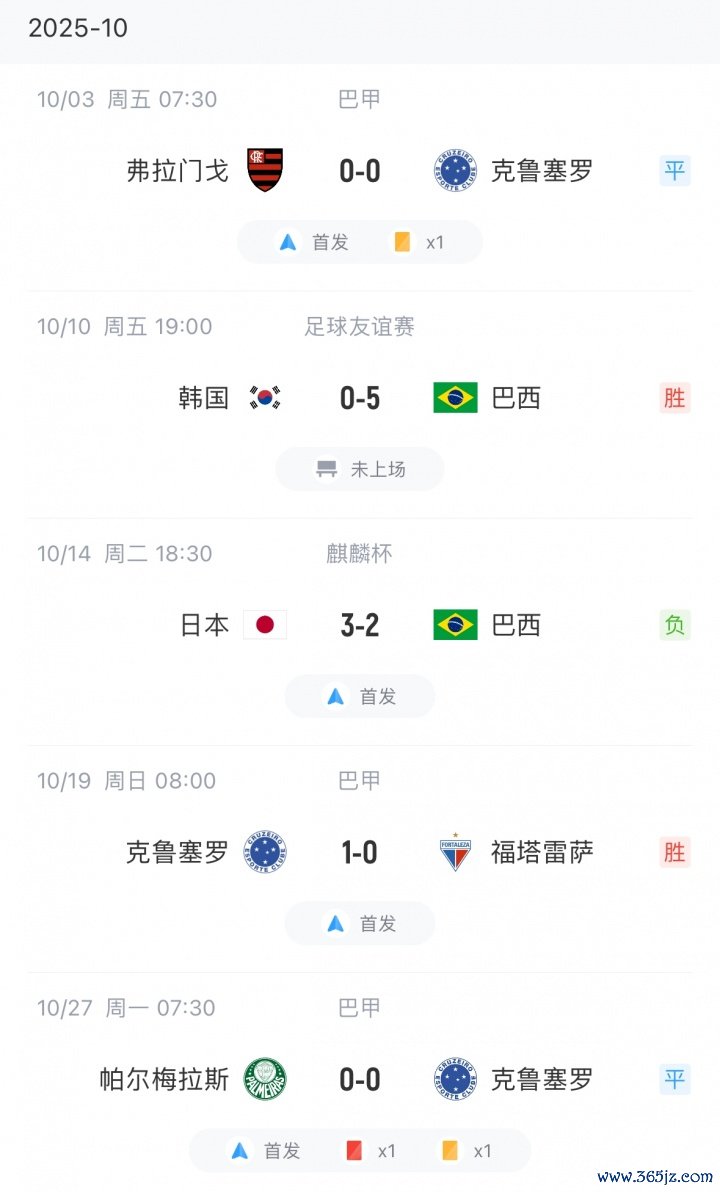View the 韩国 vs 巴西 0-5 friendly match

pyautogui.click(x=360, y=398)
